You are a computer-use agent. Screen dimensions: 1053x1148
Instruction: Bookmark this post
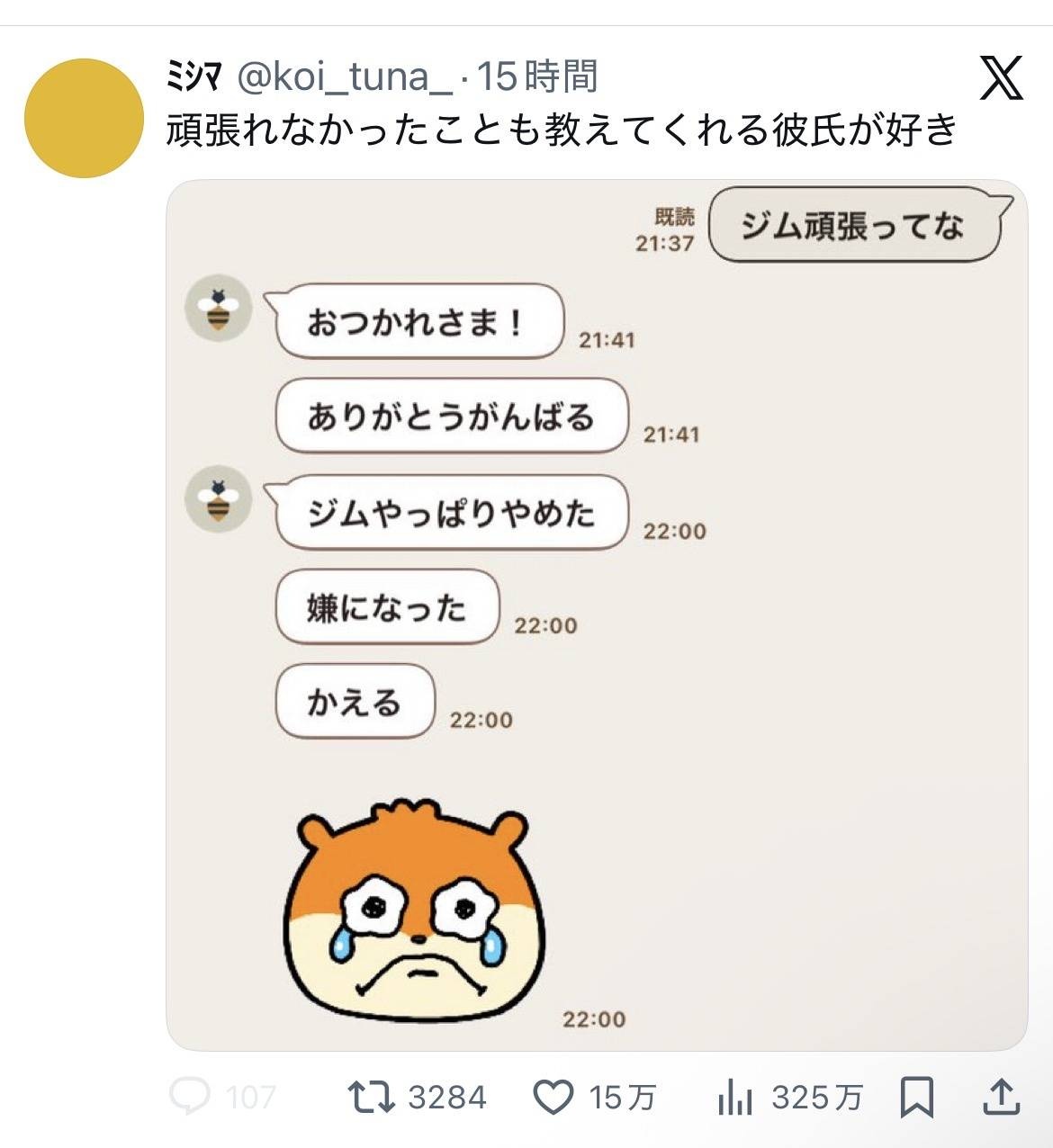(x=916, y=1097)
